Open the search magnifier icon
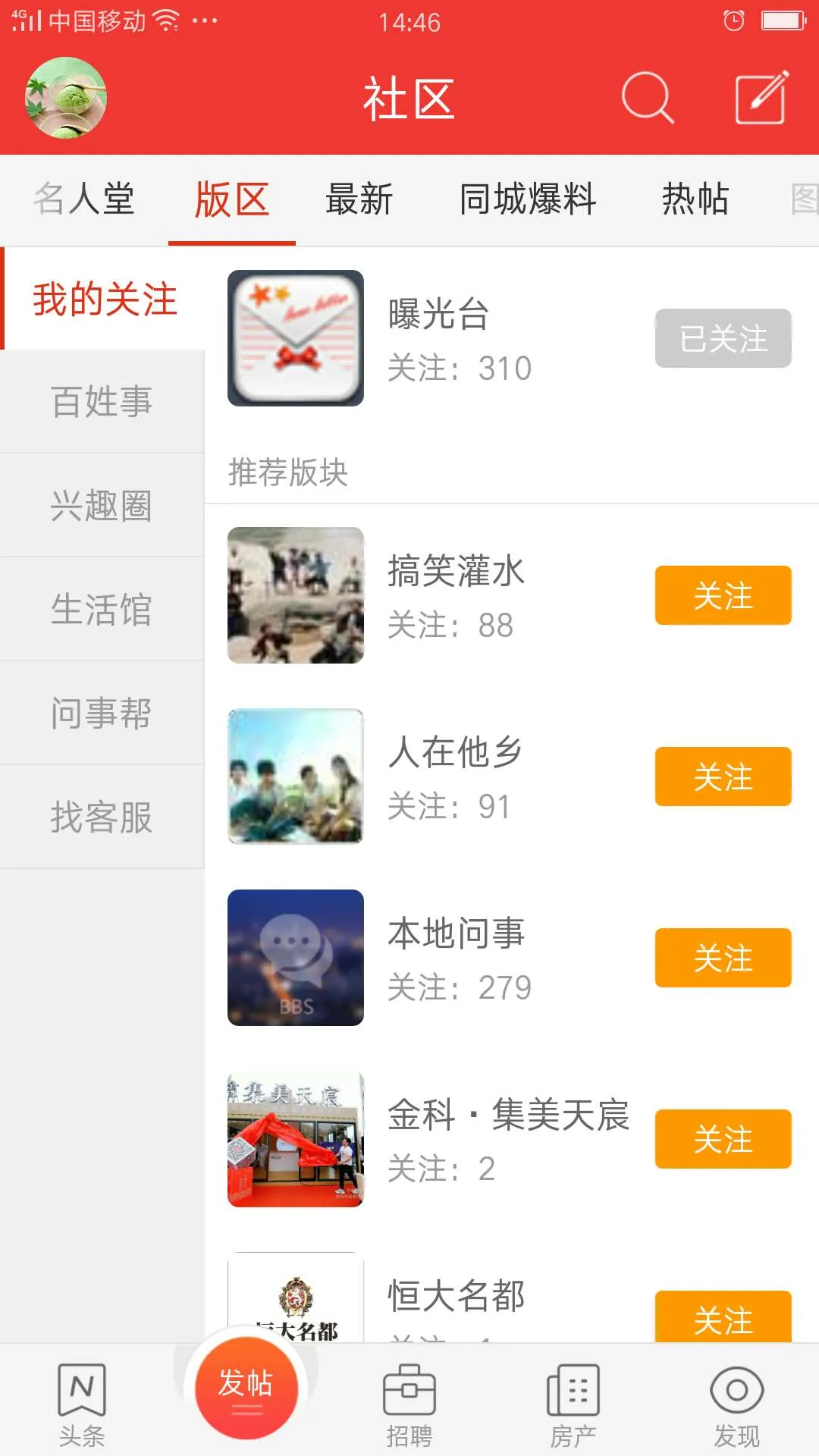 point(647,98)
